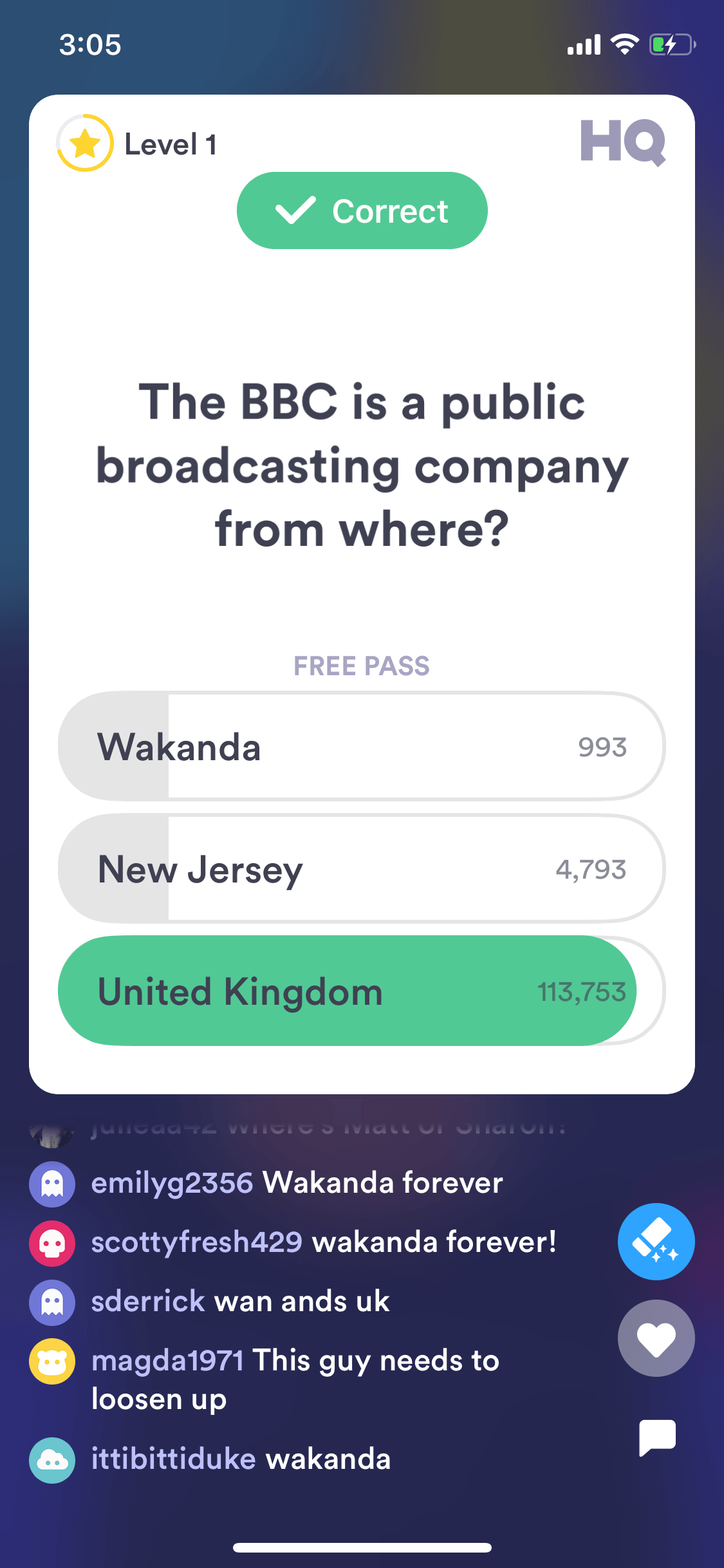Open the chat comment bubble
This screenshot has width=724, height=1568.
pyautogui.click(x=657, y=1437)
